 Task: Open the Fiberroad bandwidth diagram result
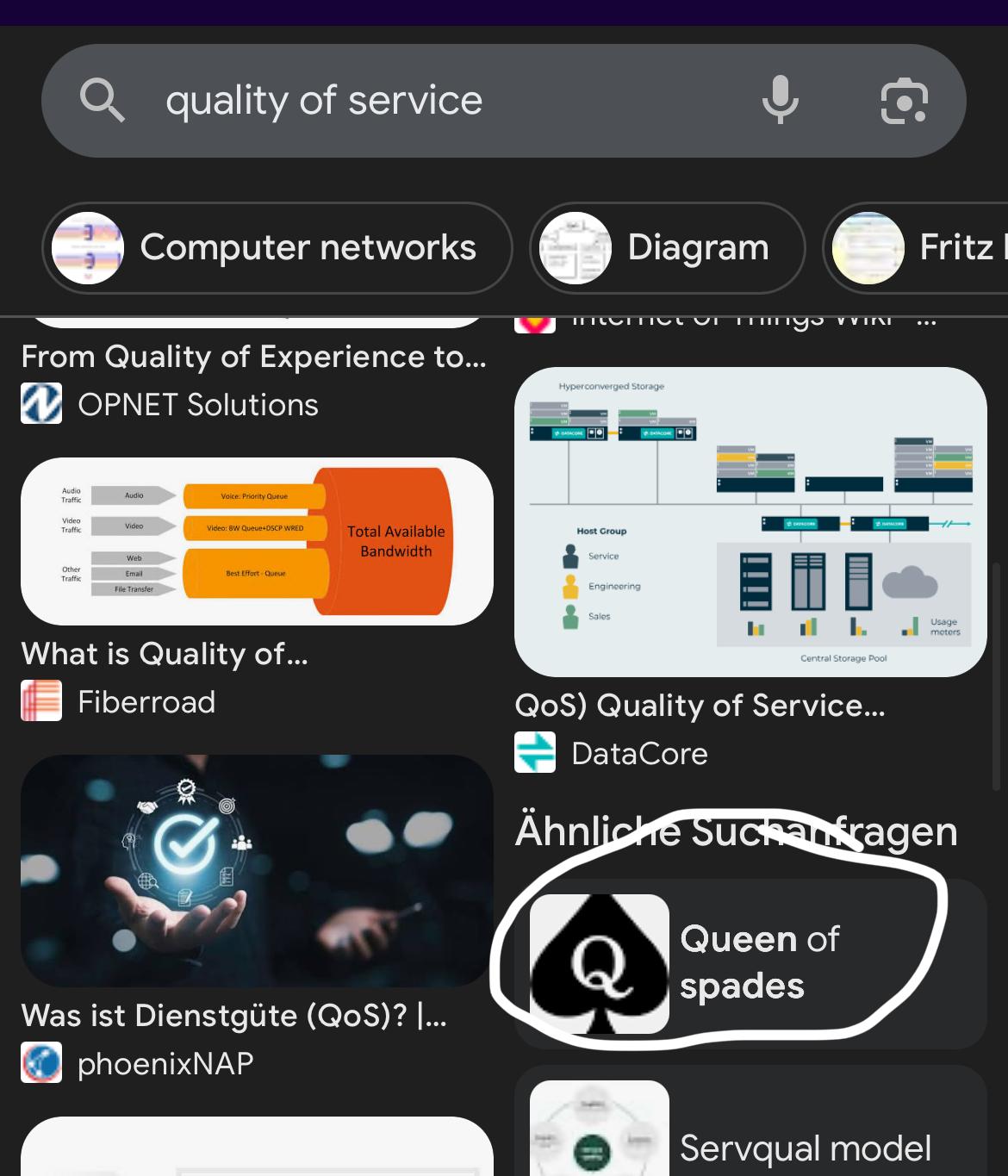click(257, 542)
